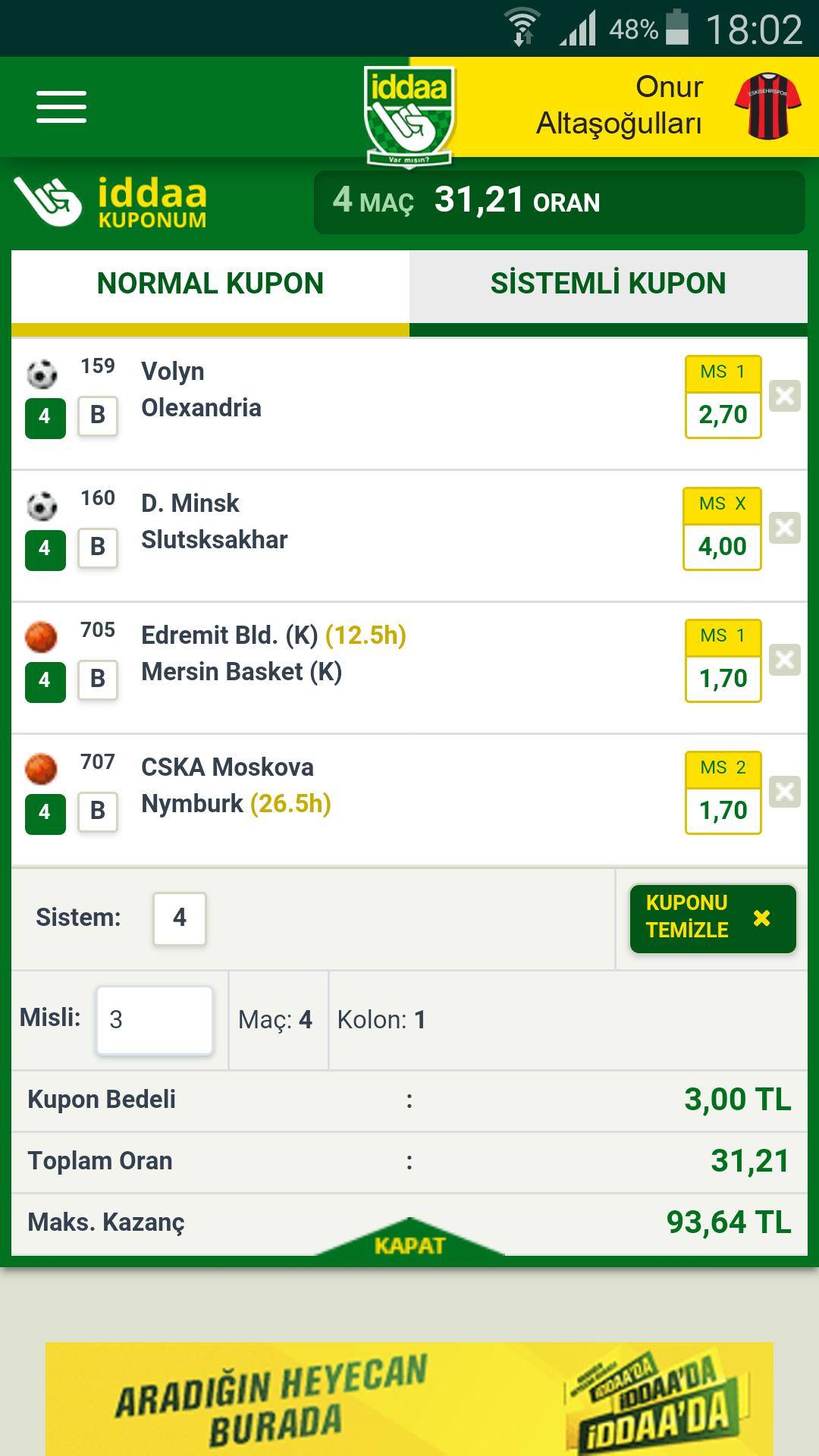Open the hamburger drawer menu
The image size is (819, 1456).
click(61, 107)
